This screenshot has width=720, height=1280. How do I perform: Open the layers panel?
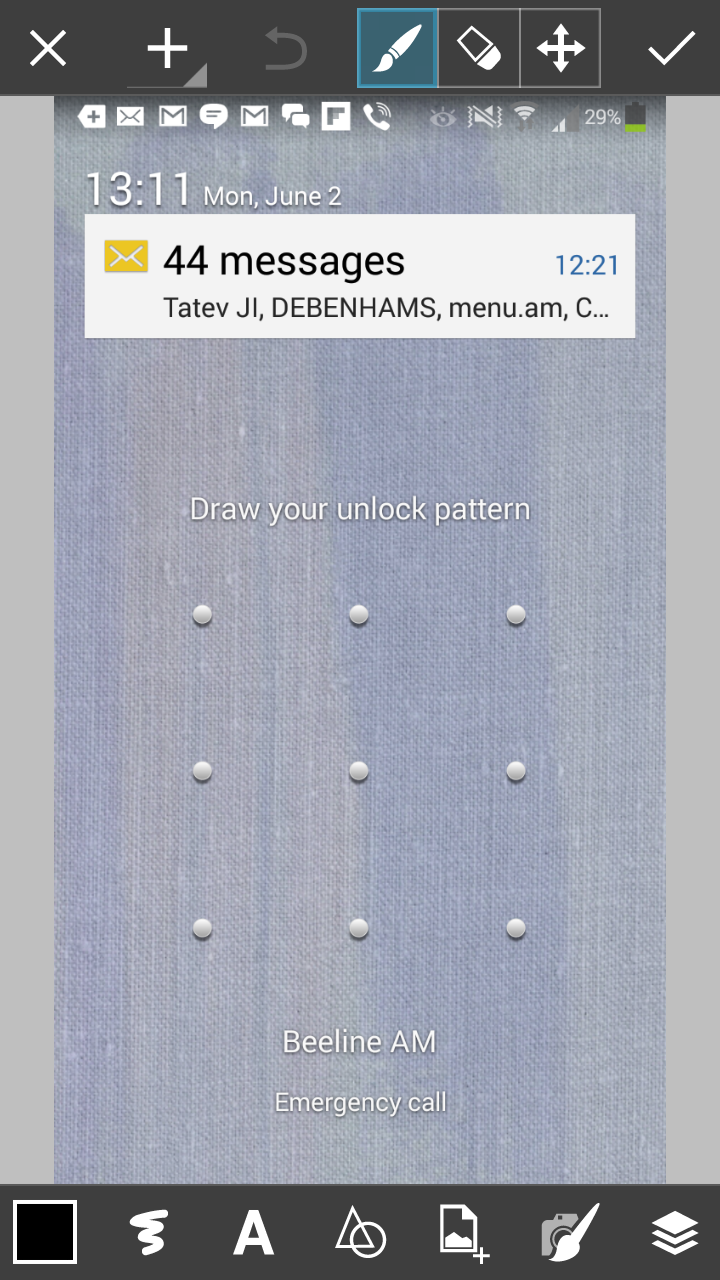click(675, 1233)
